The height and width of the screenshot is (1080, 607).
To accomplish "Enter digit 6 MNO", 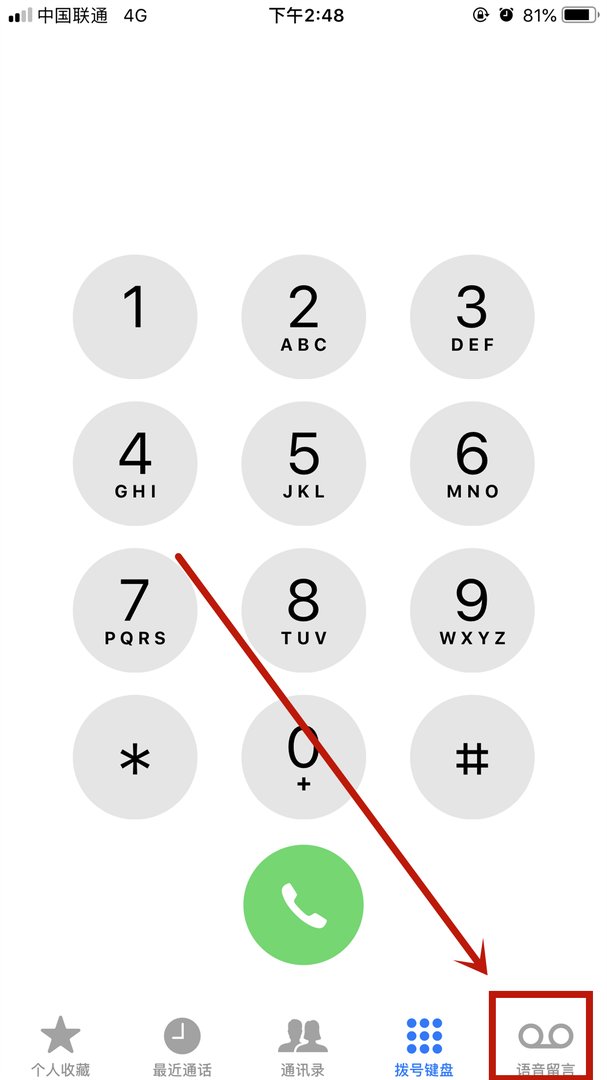I will [472, 464].
